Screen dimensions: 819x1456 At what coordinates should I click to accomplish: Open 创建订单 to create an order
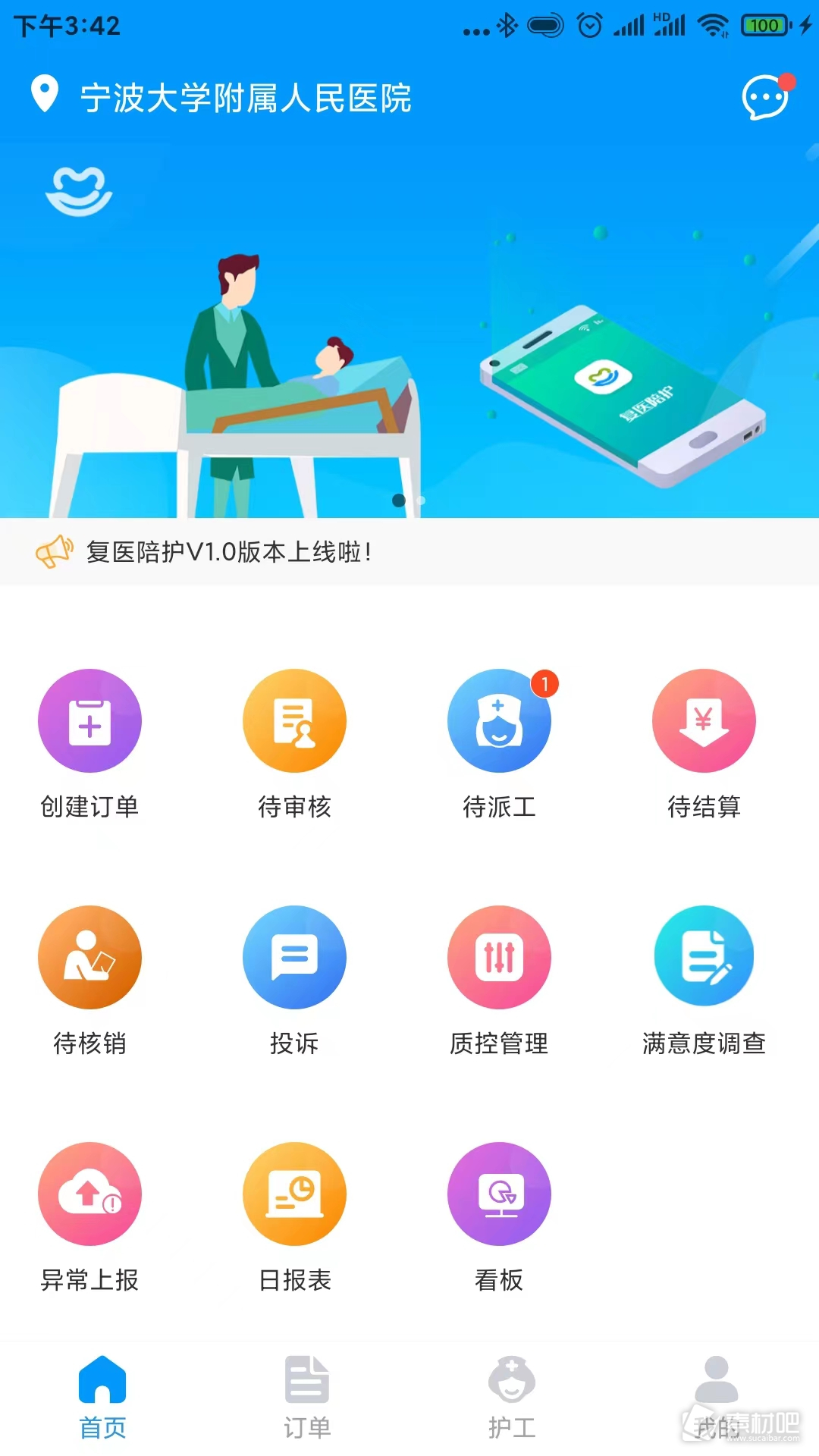click(89, 745)
